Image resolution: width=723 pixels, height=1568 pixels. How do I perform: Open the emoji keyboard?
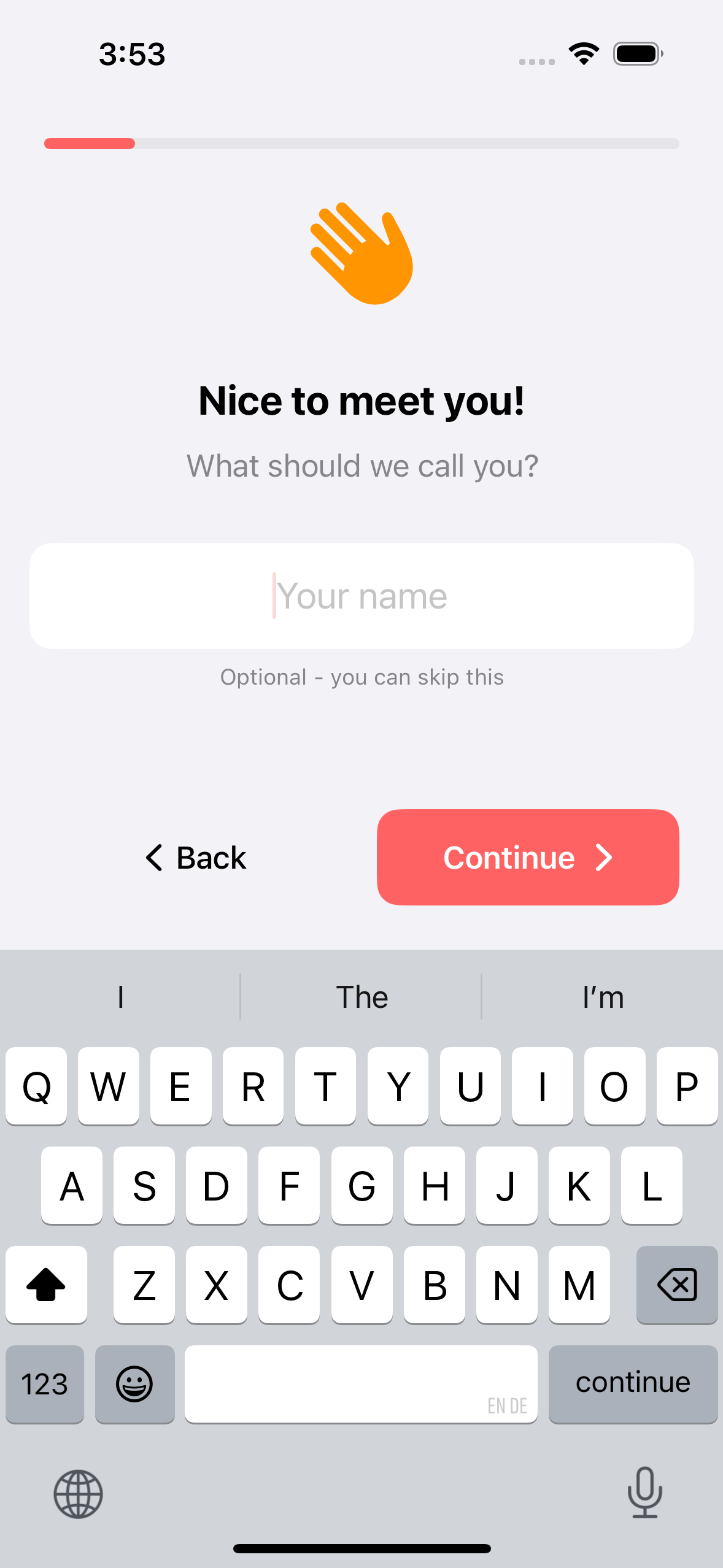[134, 1385]
